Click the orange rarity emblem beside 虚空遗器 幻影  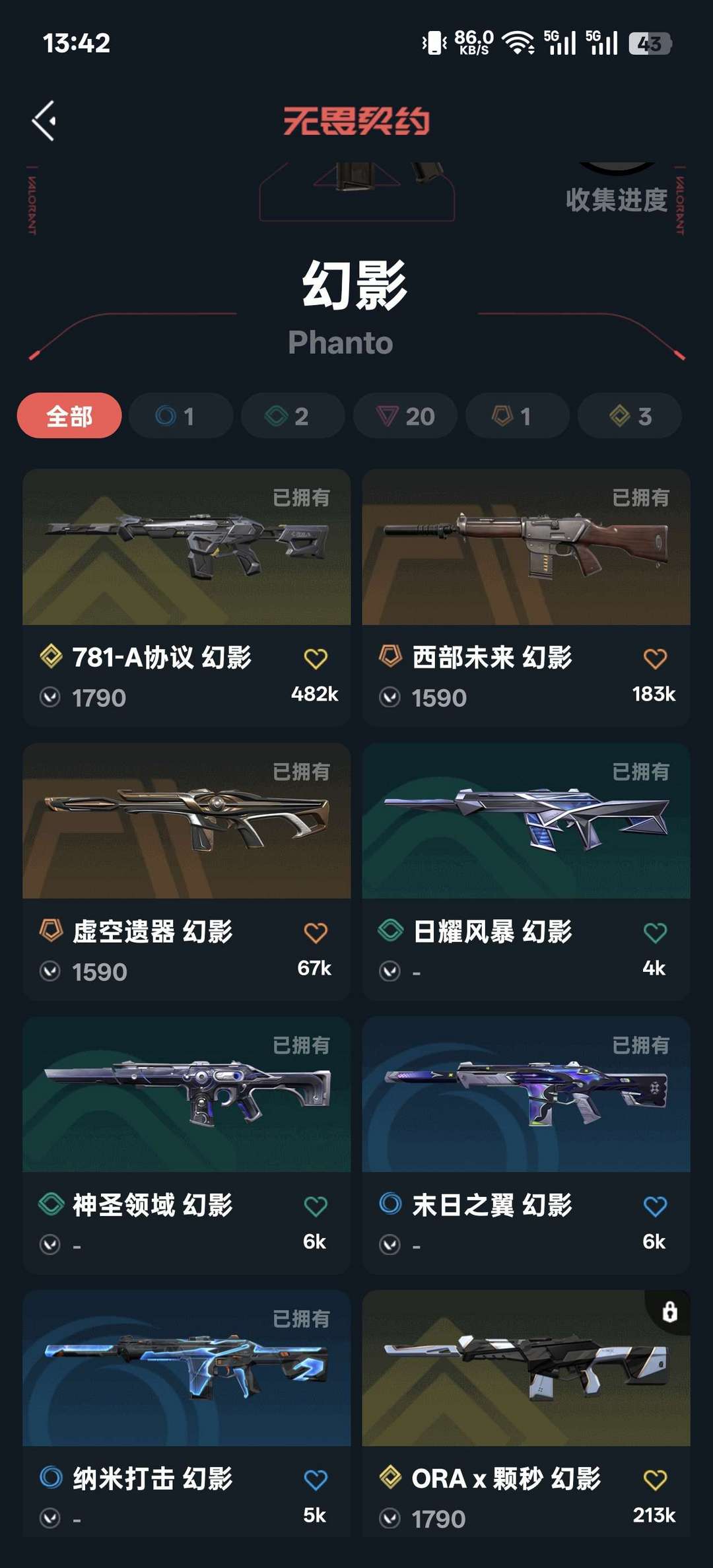click(x=50, y=932)
